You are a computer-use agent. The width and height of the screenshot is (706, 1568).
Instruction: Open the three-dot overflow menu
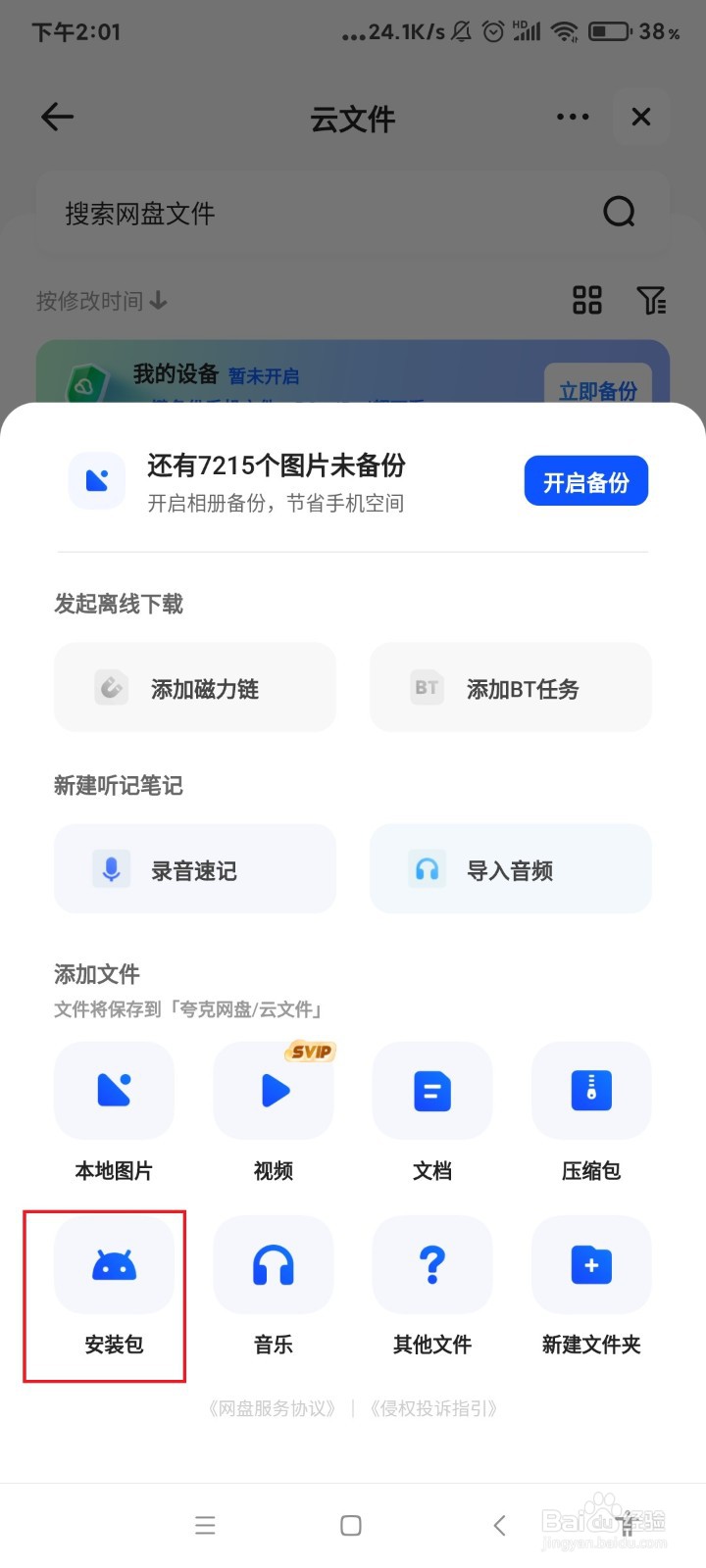573,118
